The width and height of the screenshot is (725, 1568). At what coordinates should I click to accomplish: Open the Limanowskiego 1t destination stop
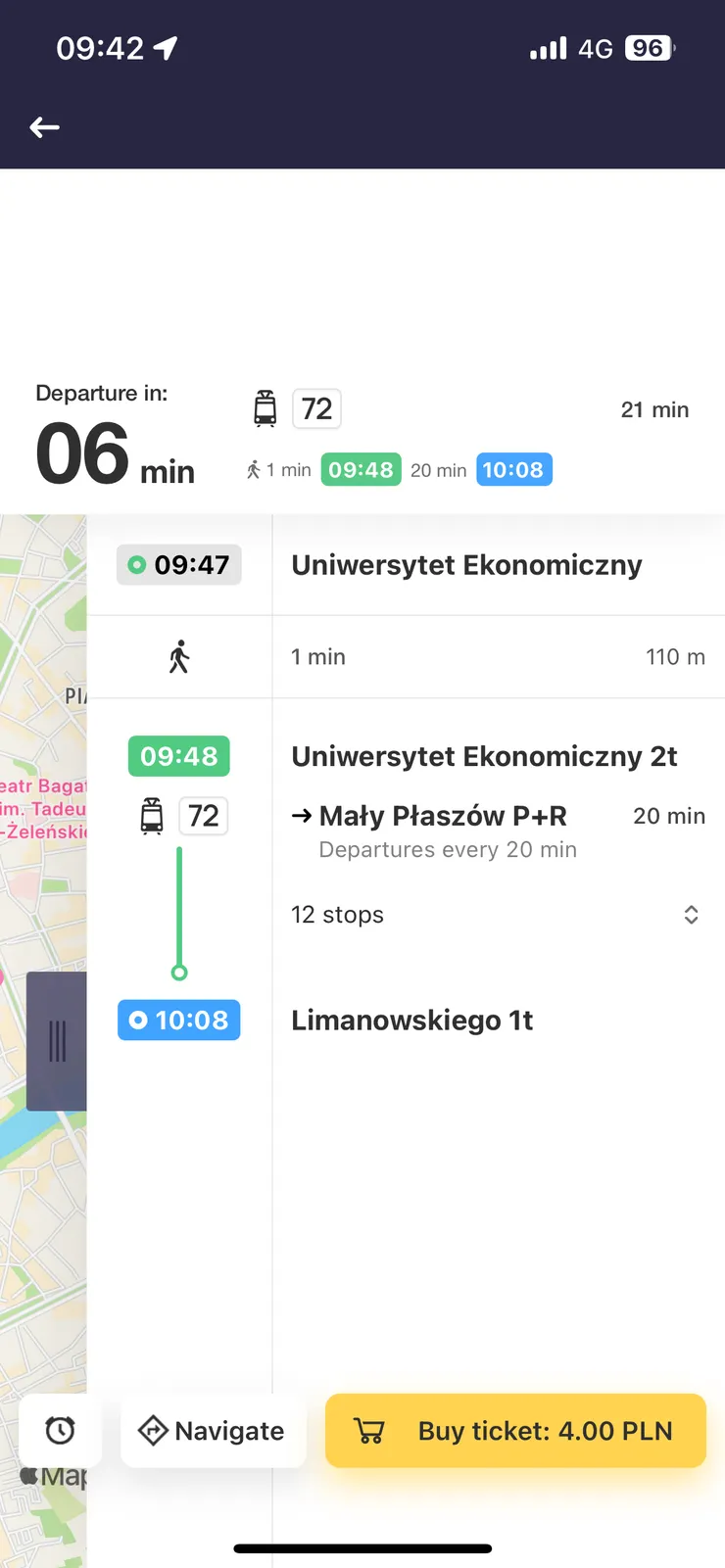pyautogui.click(x=411, y=1021)
